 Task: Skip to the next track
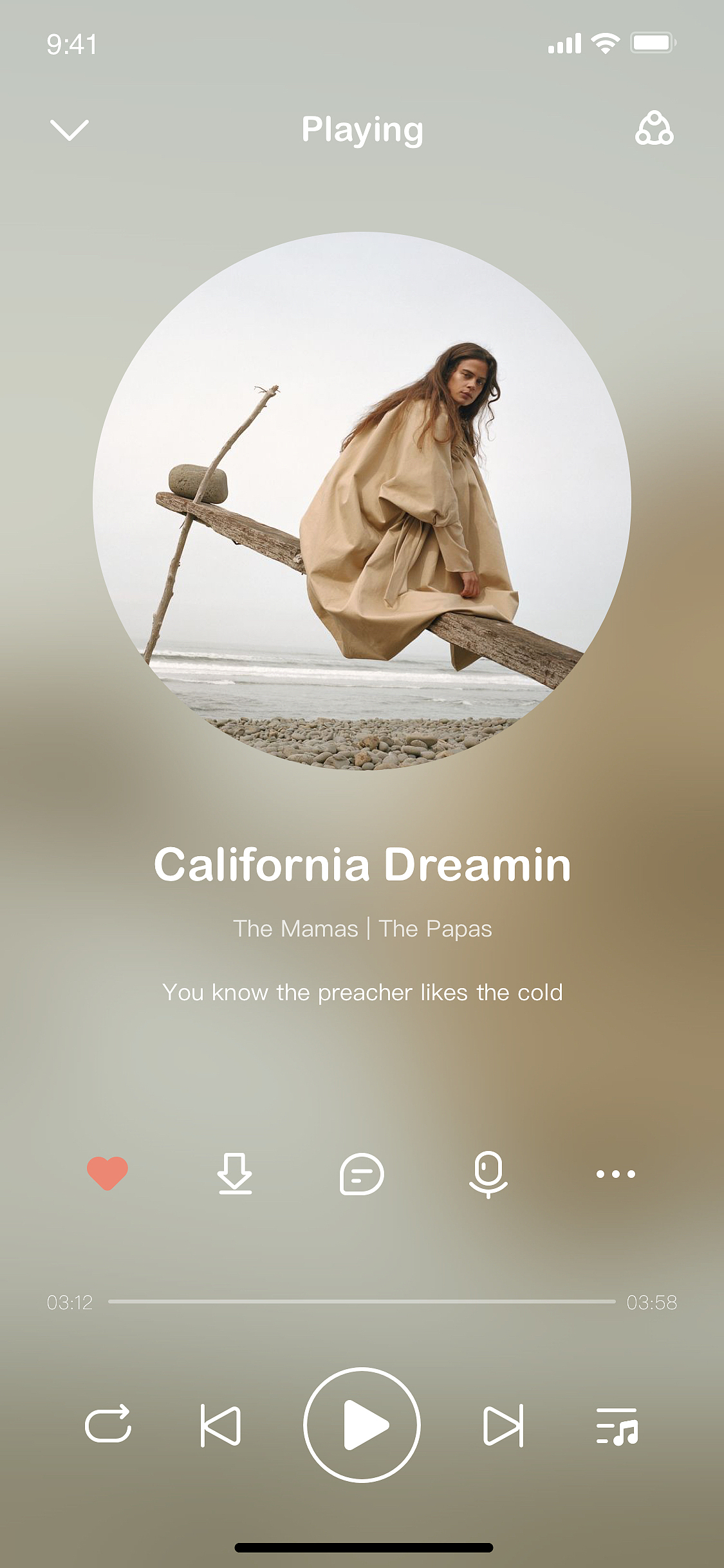pos(503,1425)
